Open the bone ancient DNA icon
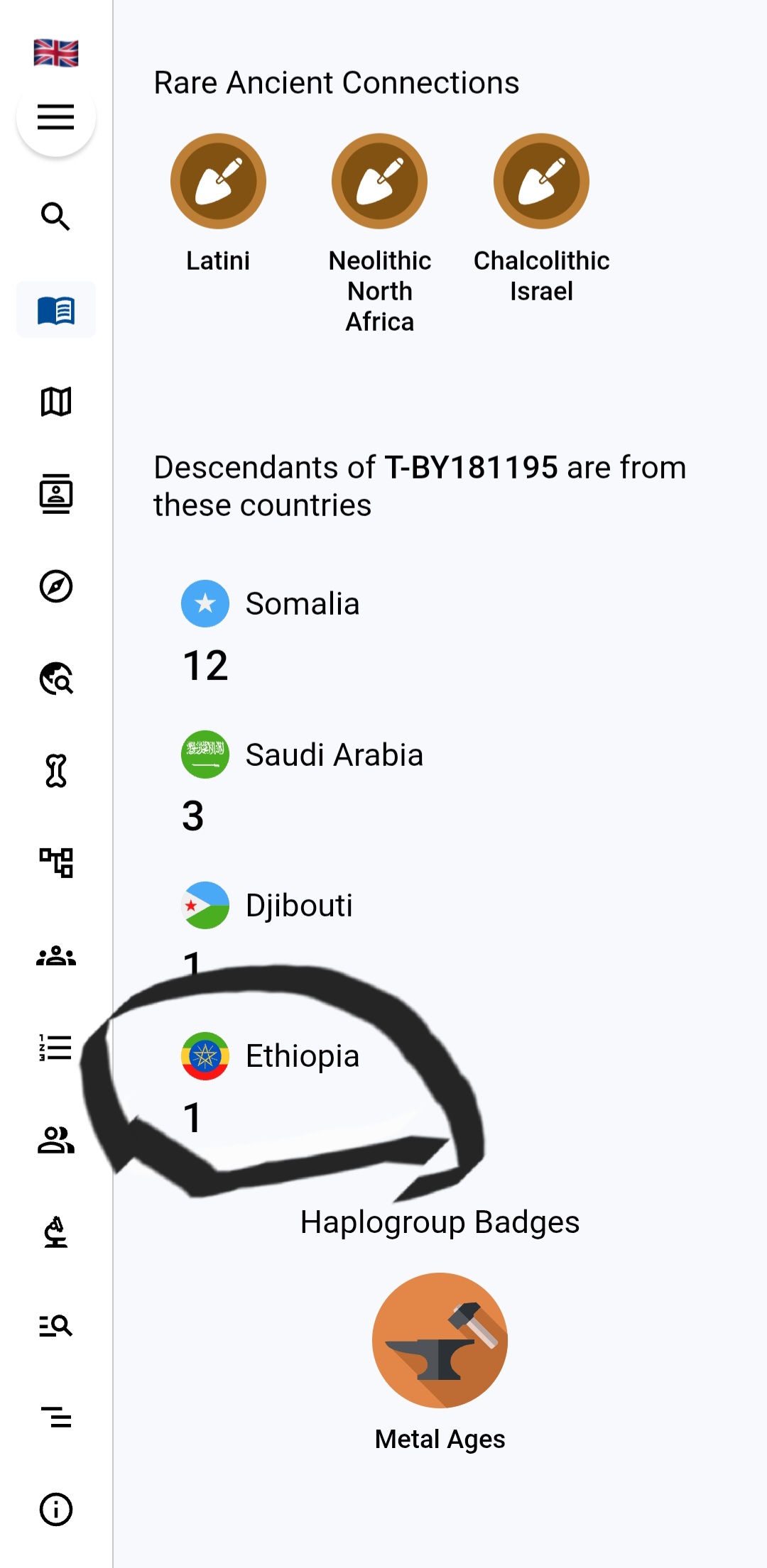 tap(55, 771)
